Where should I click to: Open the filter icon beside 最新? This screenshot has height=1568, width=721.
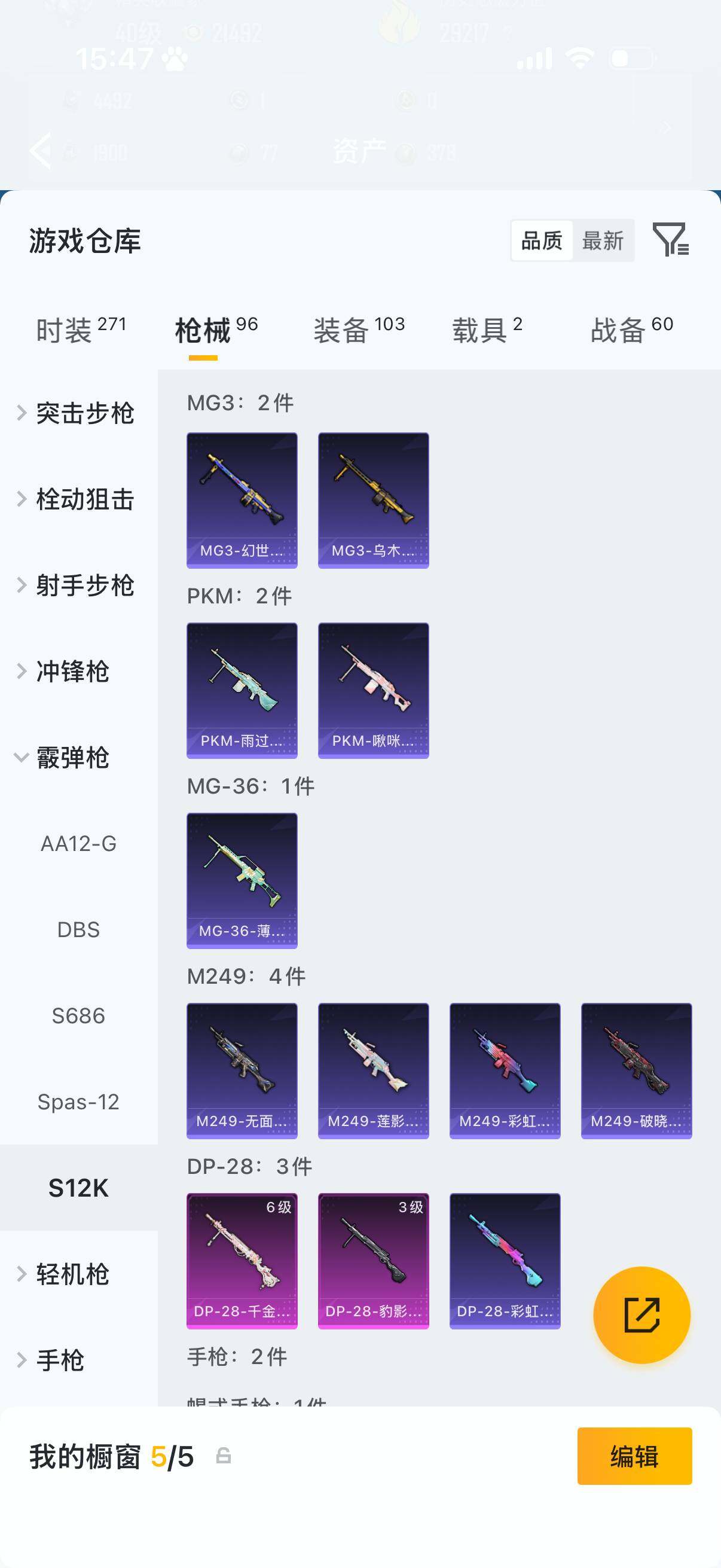tap(670, 240)
